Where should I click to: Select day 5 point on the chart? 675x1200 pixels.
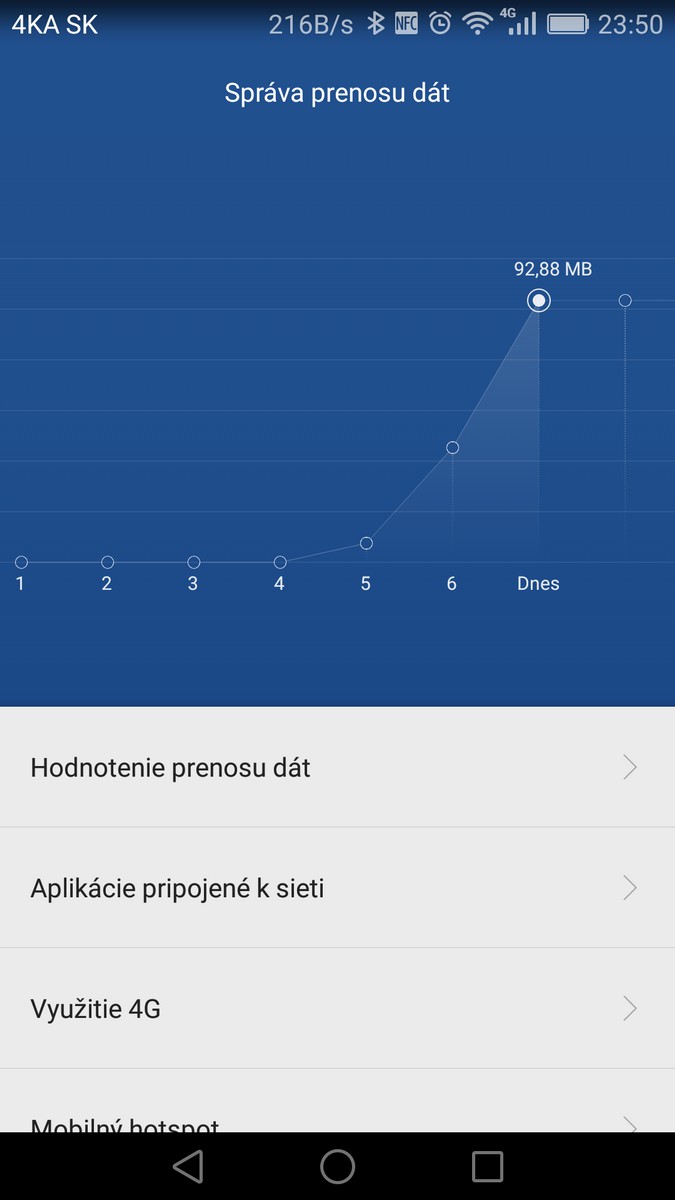coord(366,543)
